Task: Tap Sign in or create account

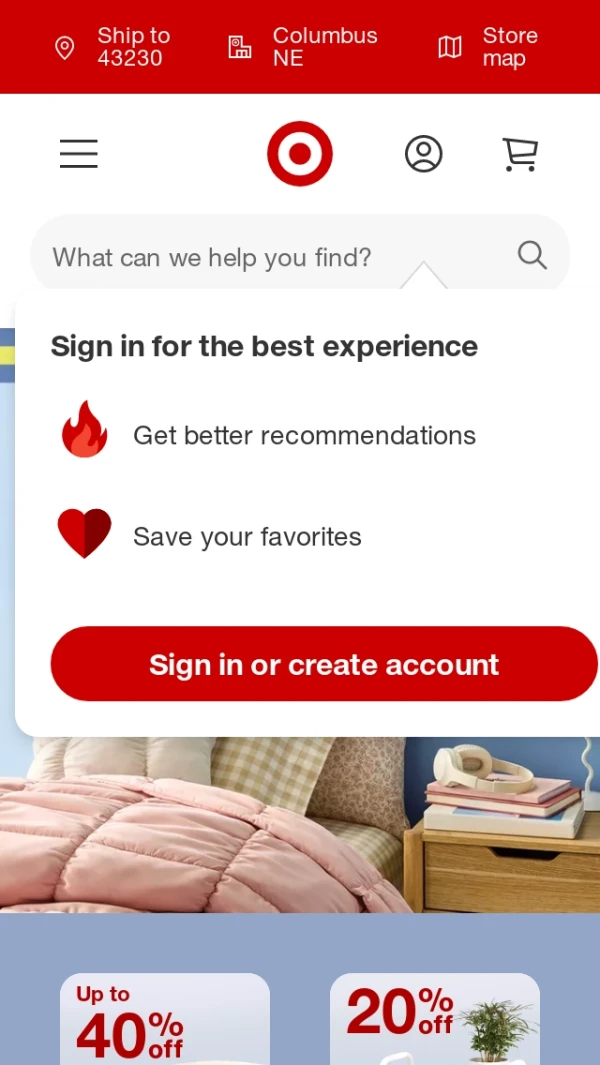Action: (x=323, y=664)
